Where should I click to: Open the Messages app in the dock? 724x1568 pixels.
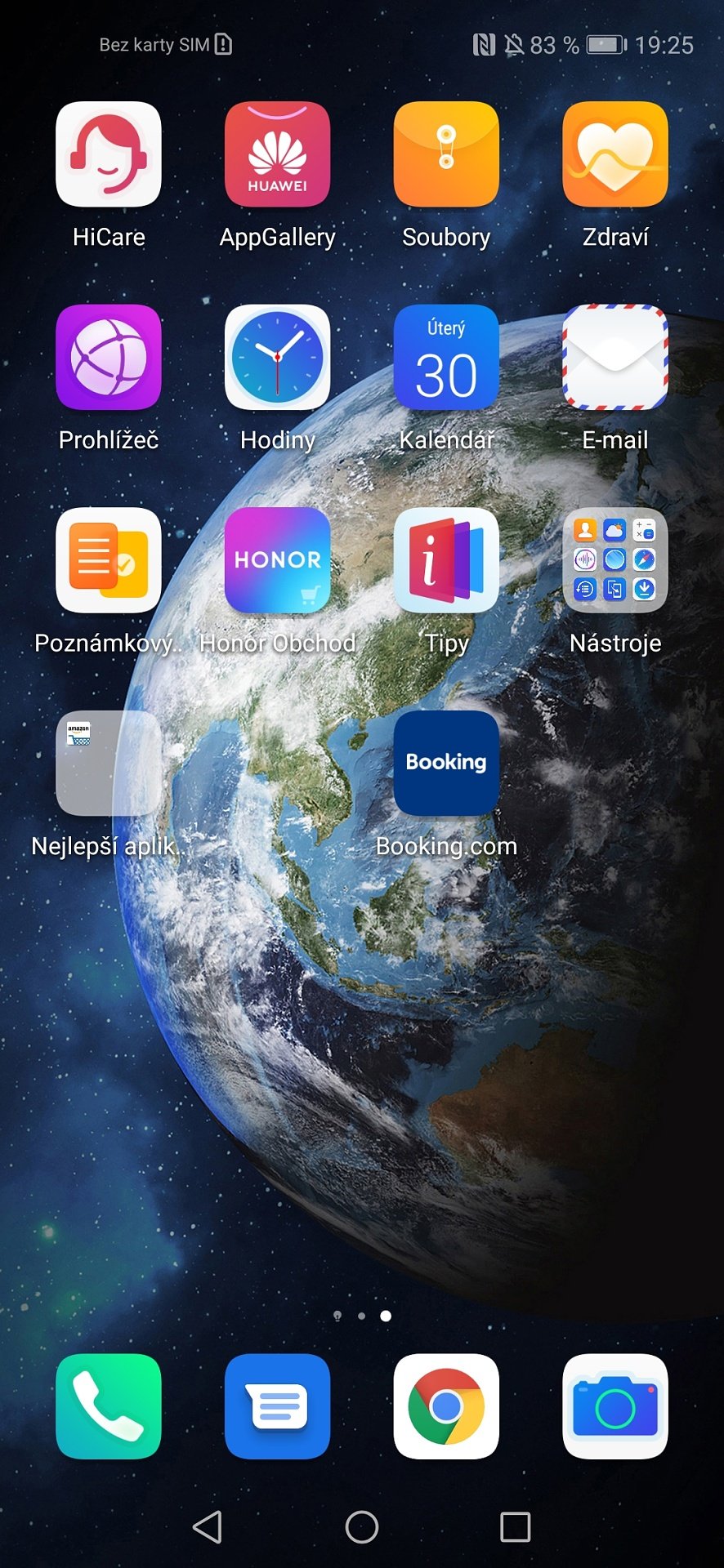(x=278, y=1406)
